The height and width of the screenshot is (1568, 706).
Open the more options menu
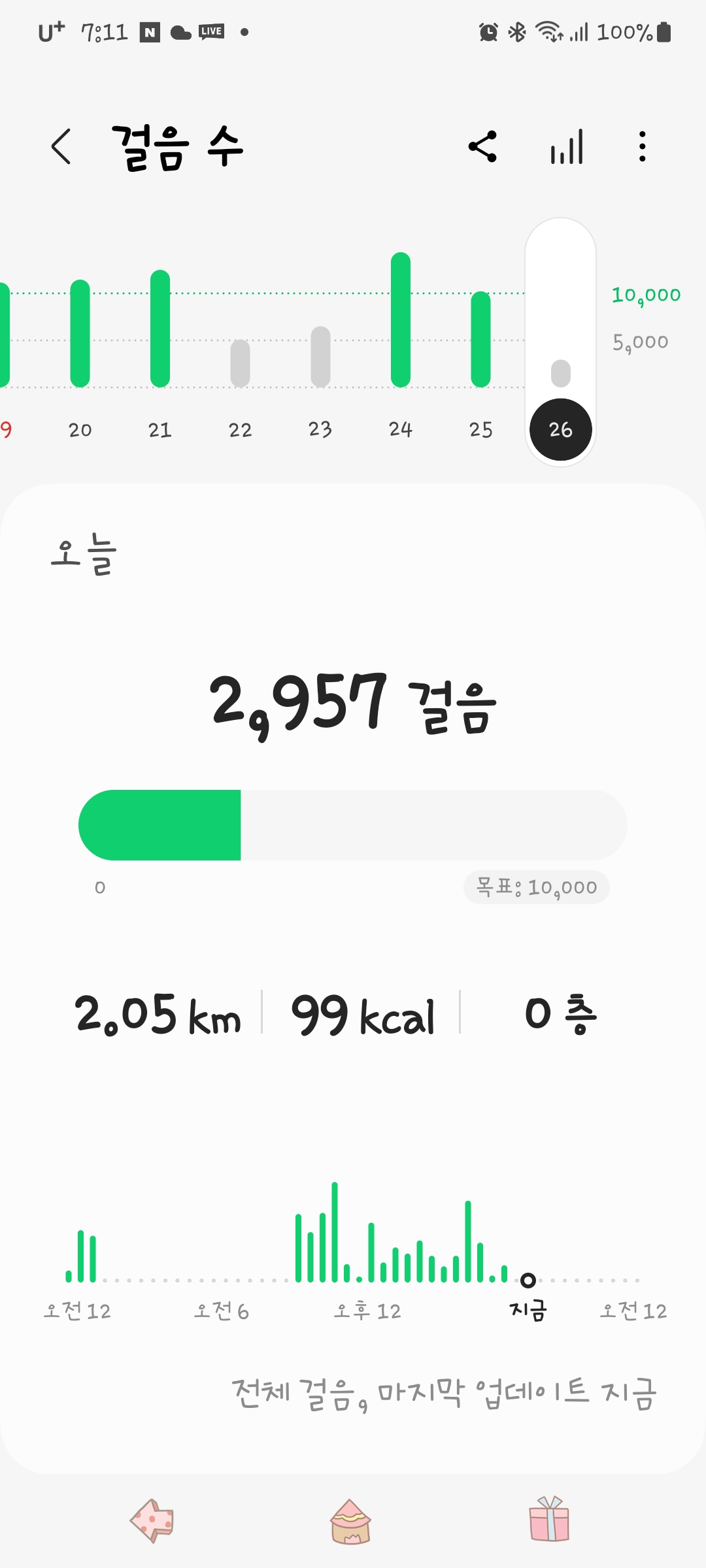coord(643,146)
